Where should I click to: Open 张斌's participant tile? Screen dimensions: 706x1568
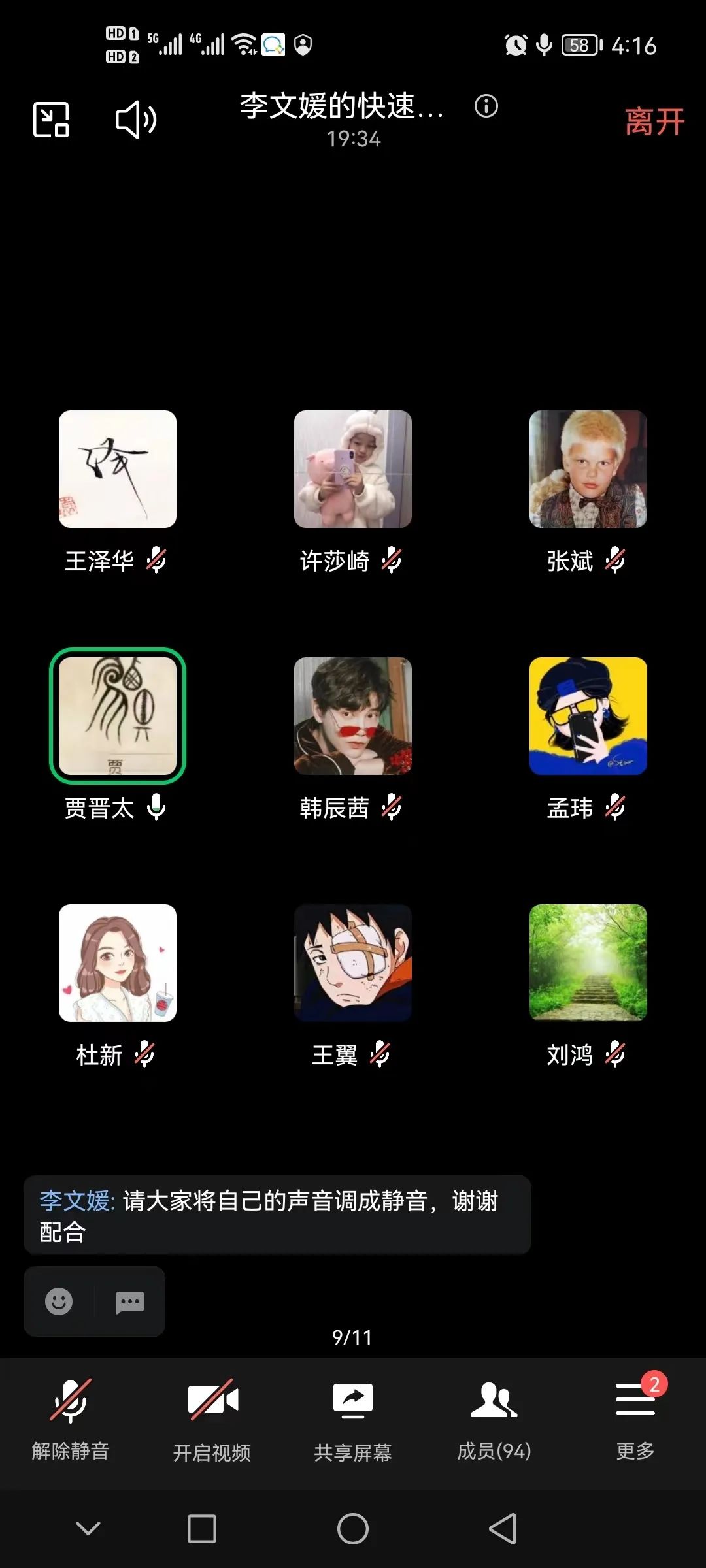click(x=588, y=469)
